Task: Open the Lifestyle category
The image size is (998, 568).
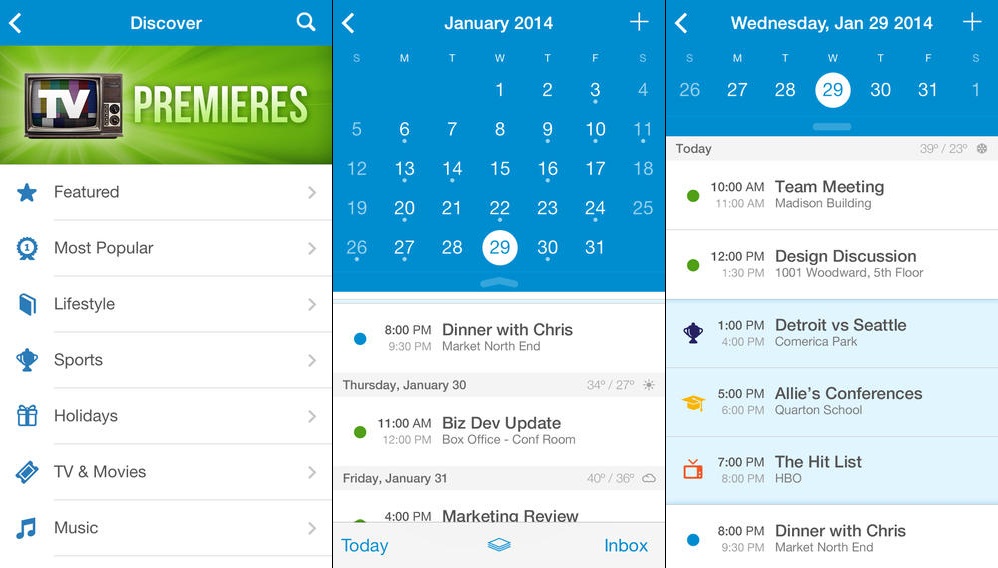Action: tap(166, 304)
